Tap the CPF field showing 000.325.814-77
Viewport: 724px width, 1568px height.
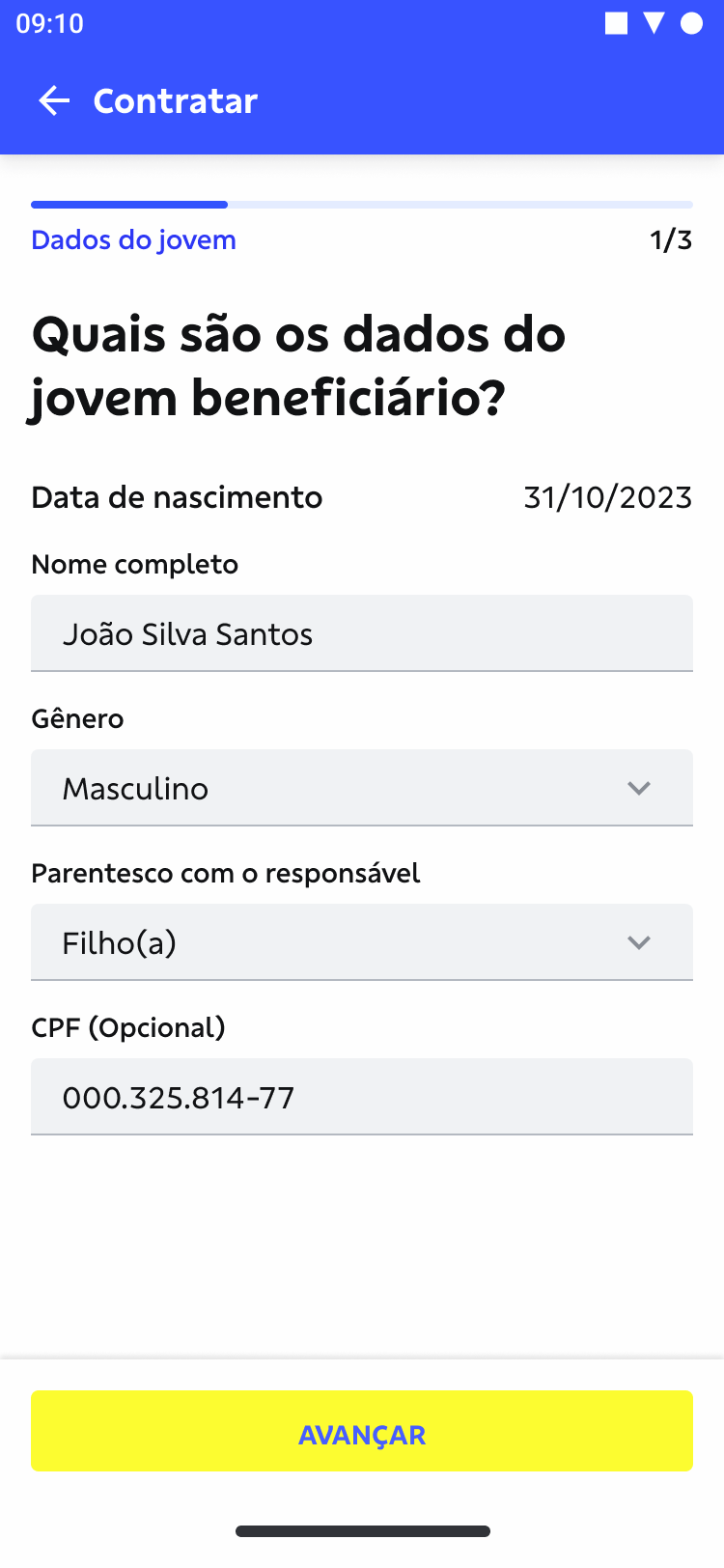tap(362, 1097)
